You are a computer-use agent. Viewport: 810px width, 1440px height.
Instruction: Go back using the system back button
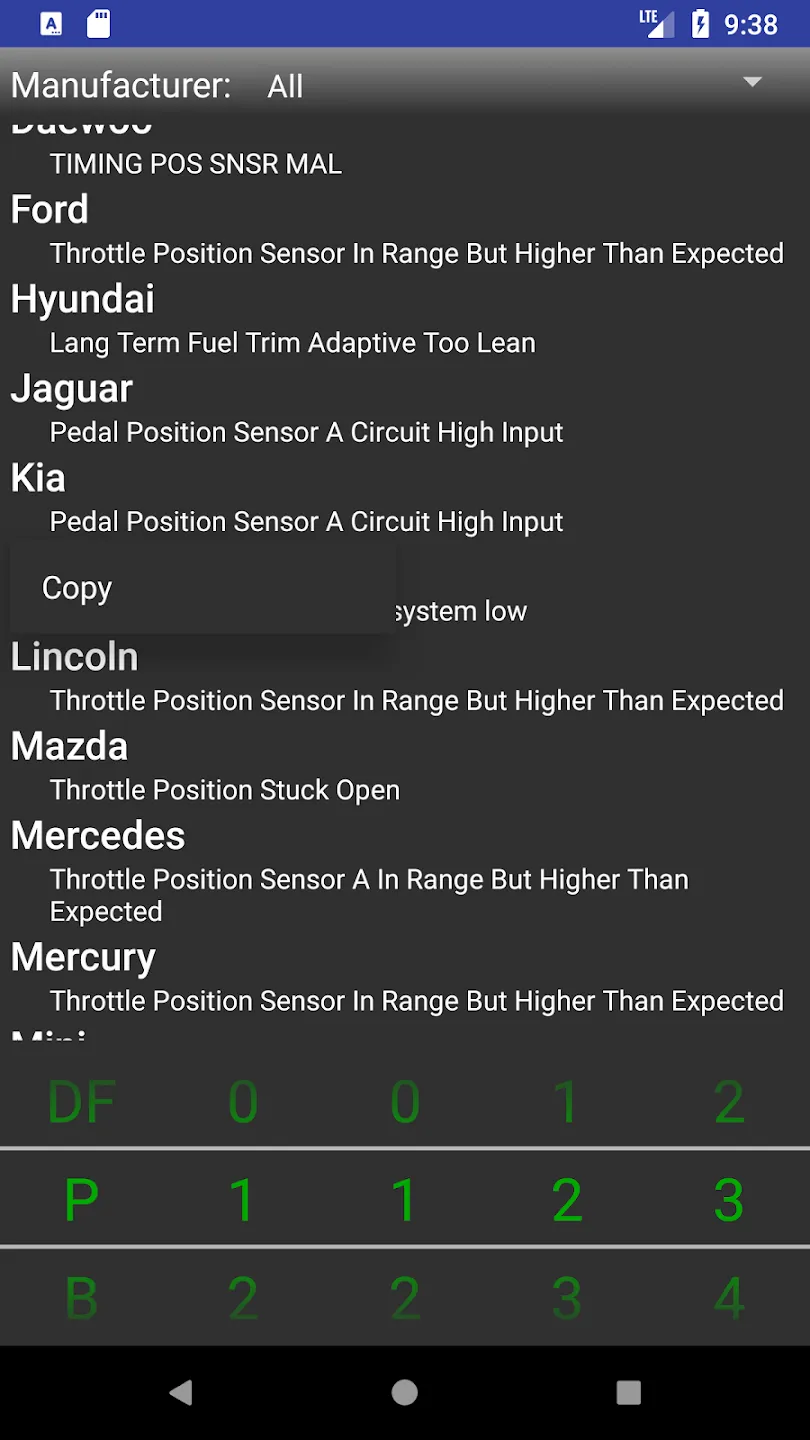pyautogui.click(x=181, y=1392)
